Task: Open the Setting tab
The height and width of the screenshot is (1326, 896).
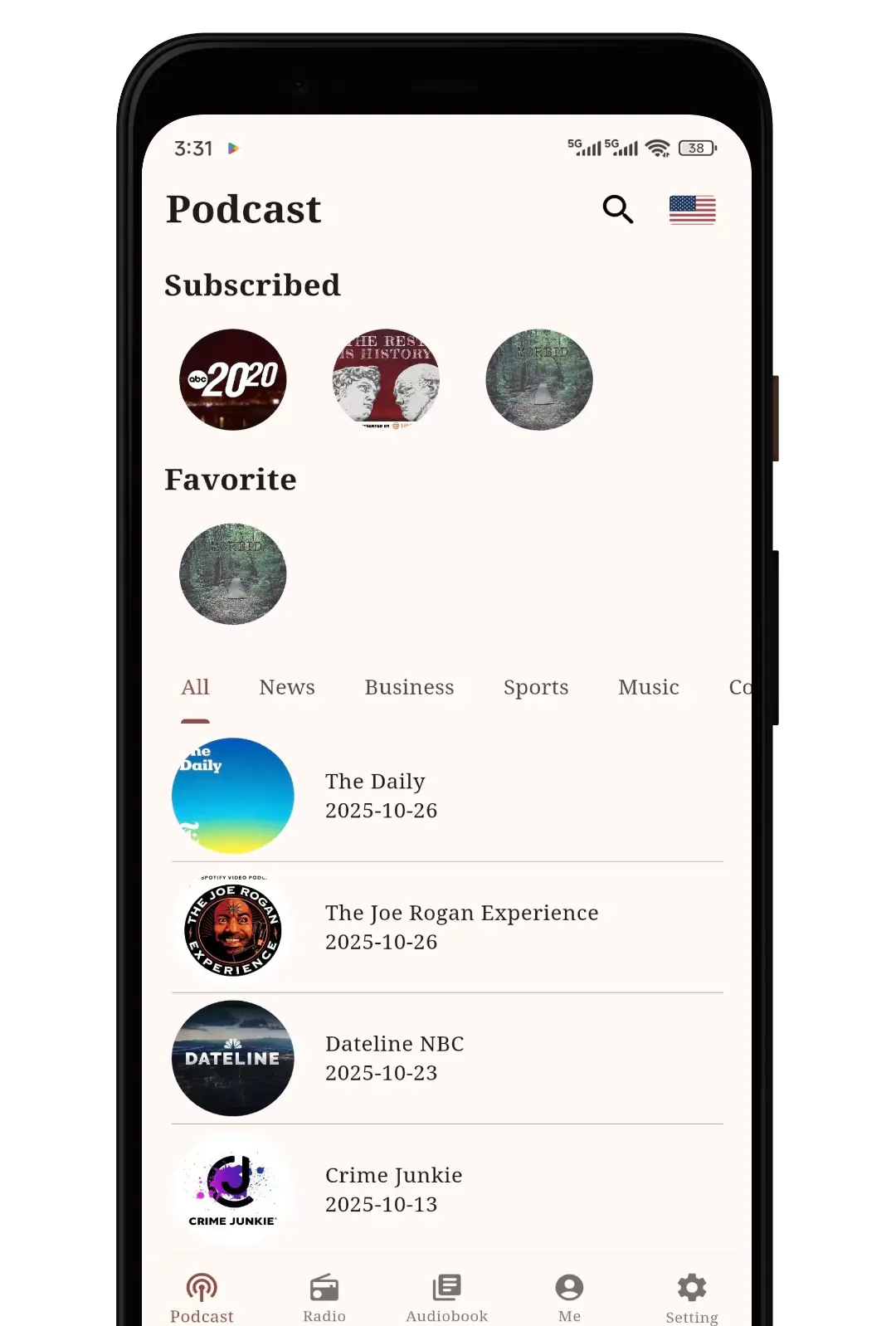Action: click(x=692, y=1298)
